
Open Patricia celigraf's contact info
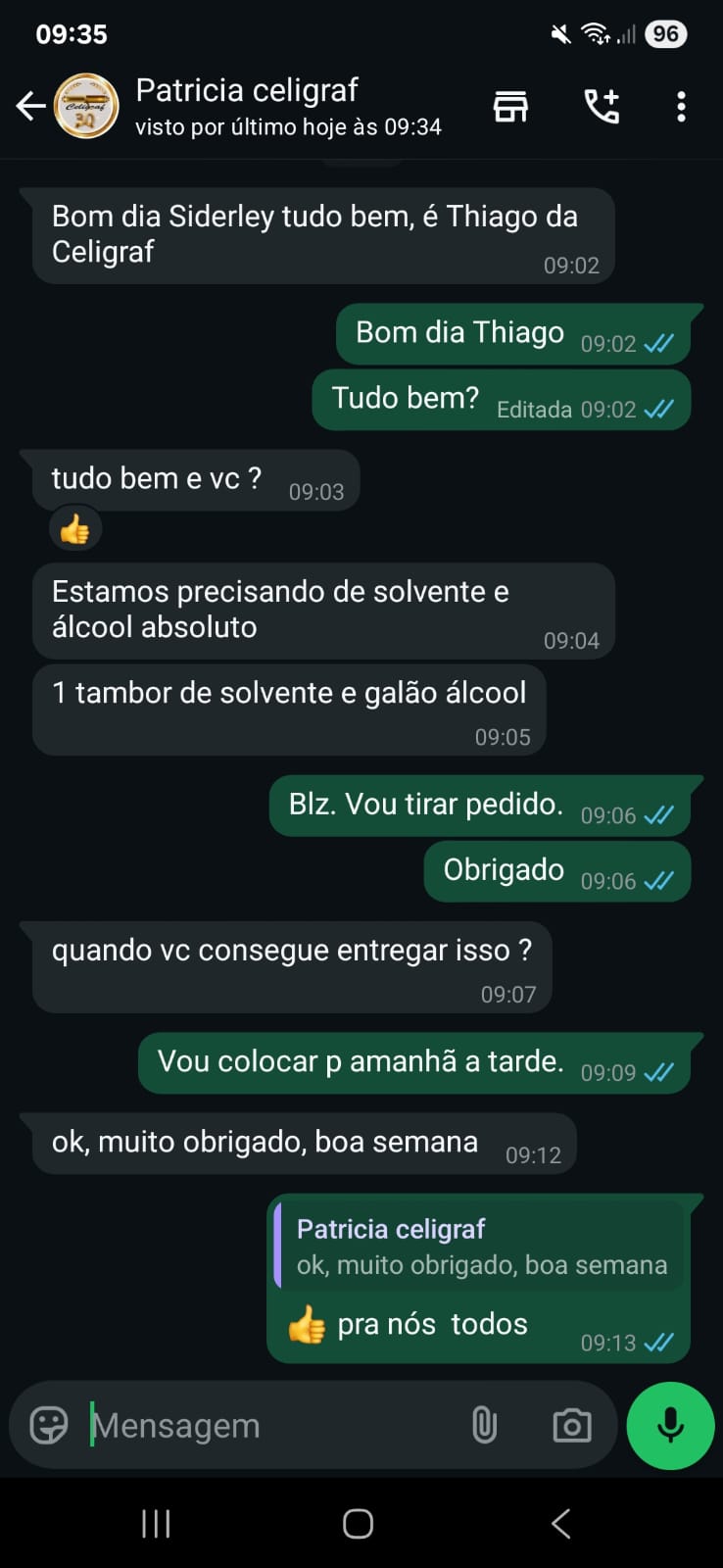287,106
